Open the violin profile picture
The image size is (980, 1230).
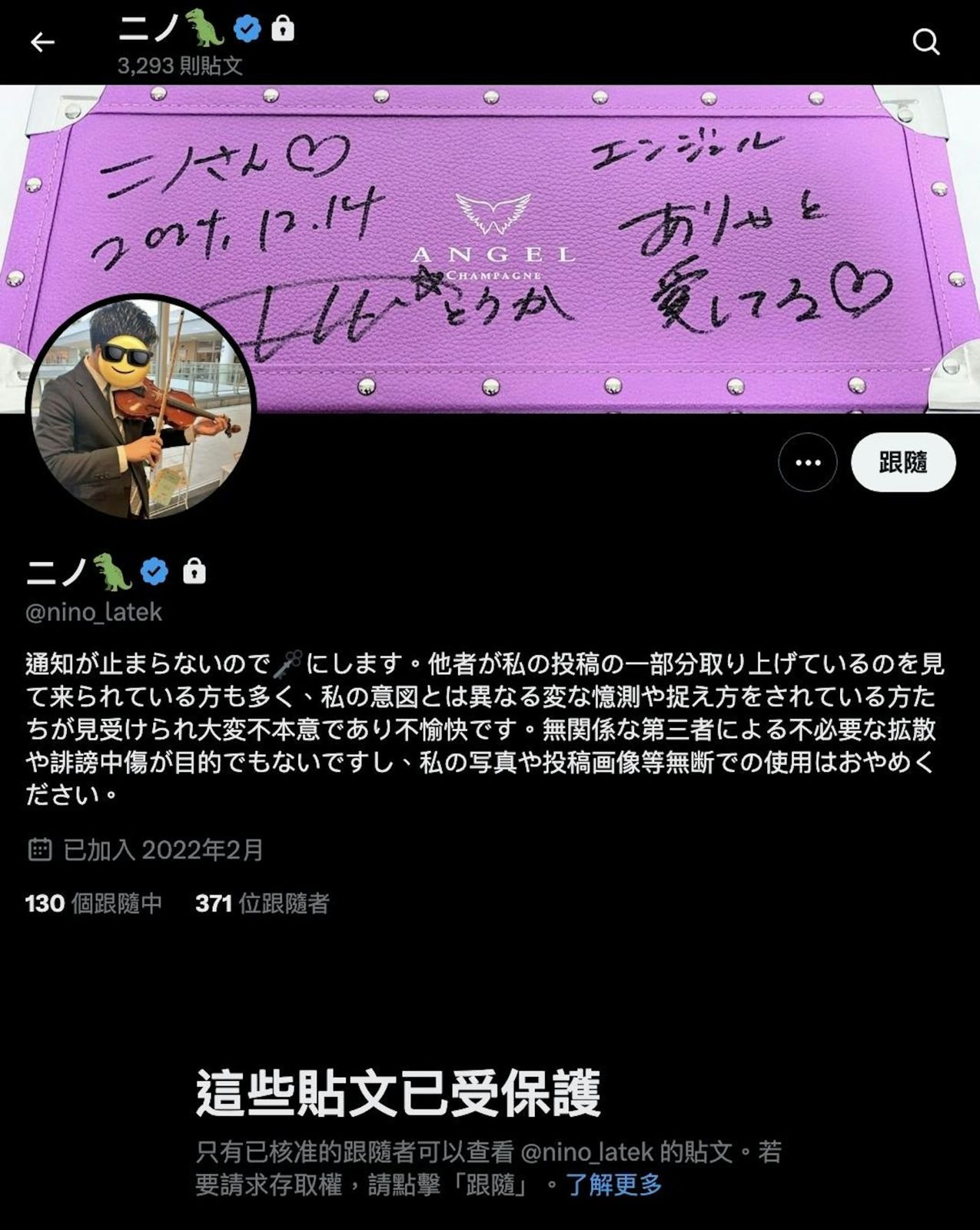(141, 406)
